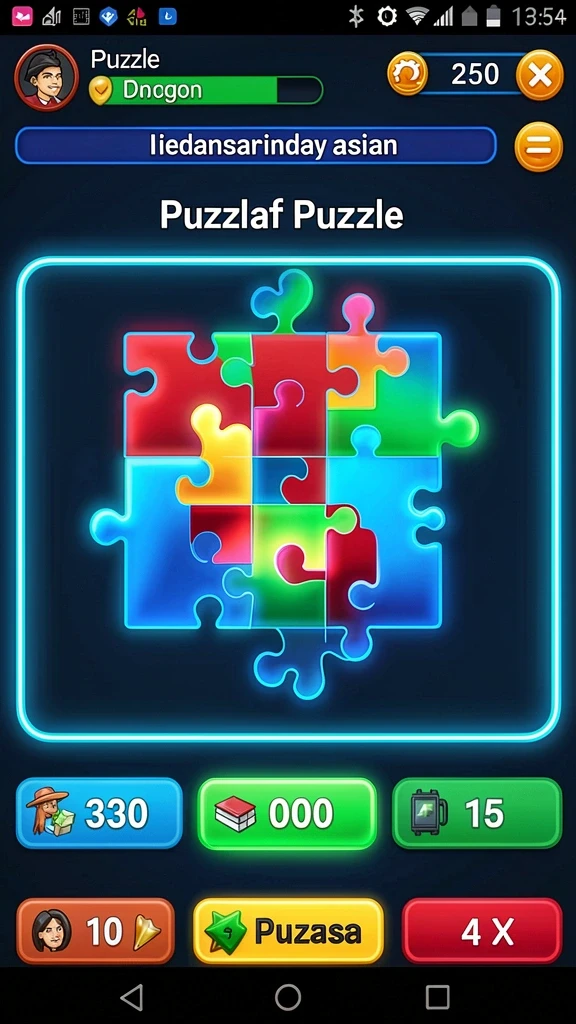Activate the red 4 X button
576x1024 pixels.
tap(482, 931)
